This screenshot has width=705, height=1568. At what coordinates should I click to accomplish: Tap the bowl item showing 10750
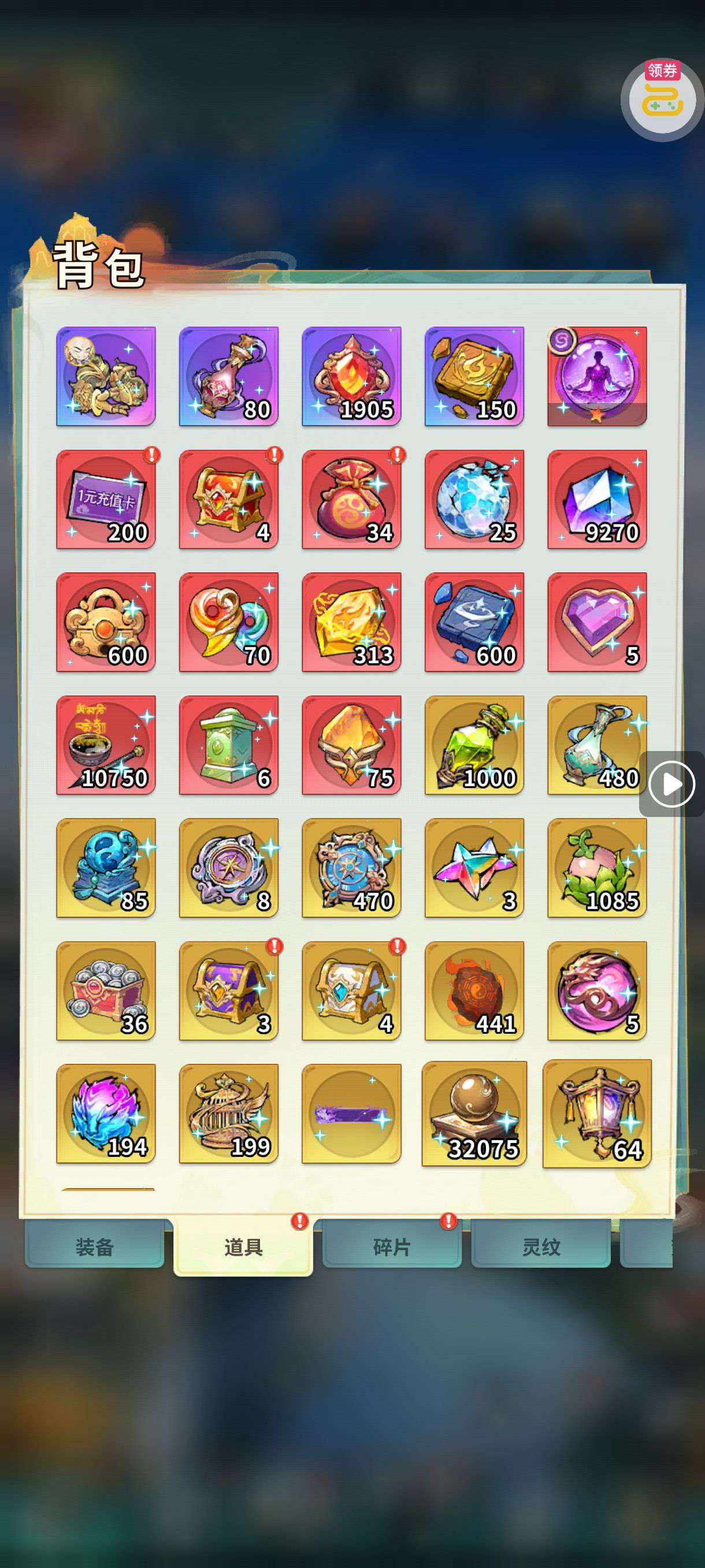pyautogui.click(x=106, y=745)
